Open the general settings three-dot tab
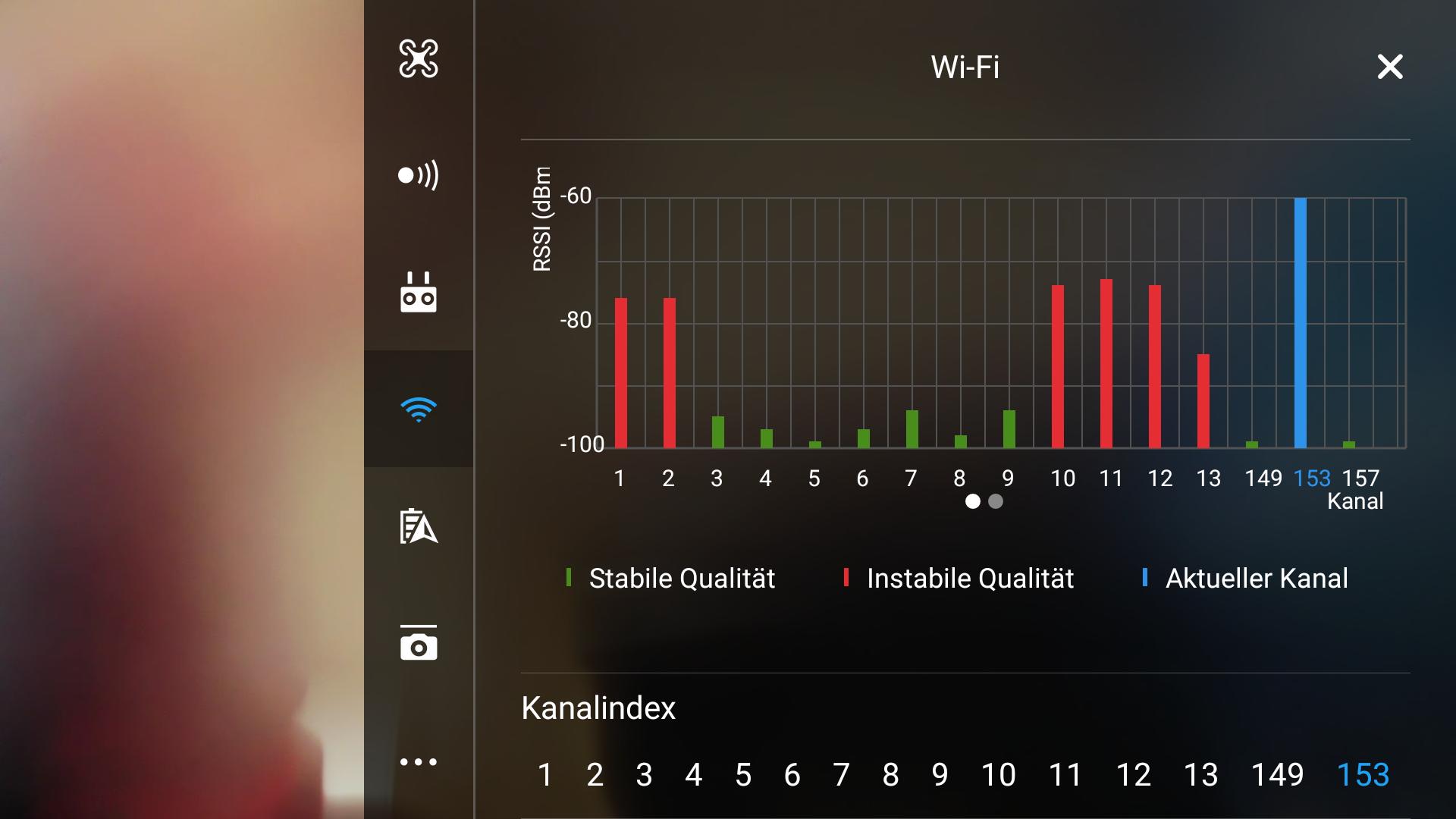 click(x=418, y=761)
